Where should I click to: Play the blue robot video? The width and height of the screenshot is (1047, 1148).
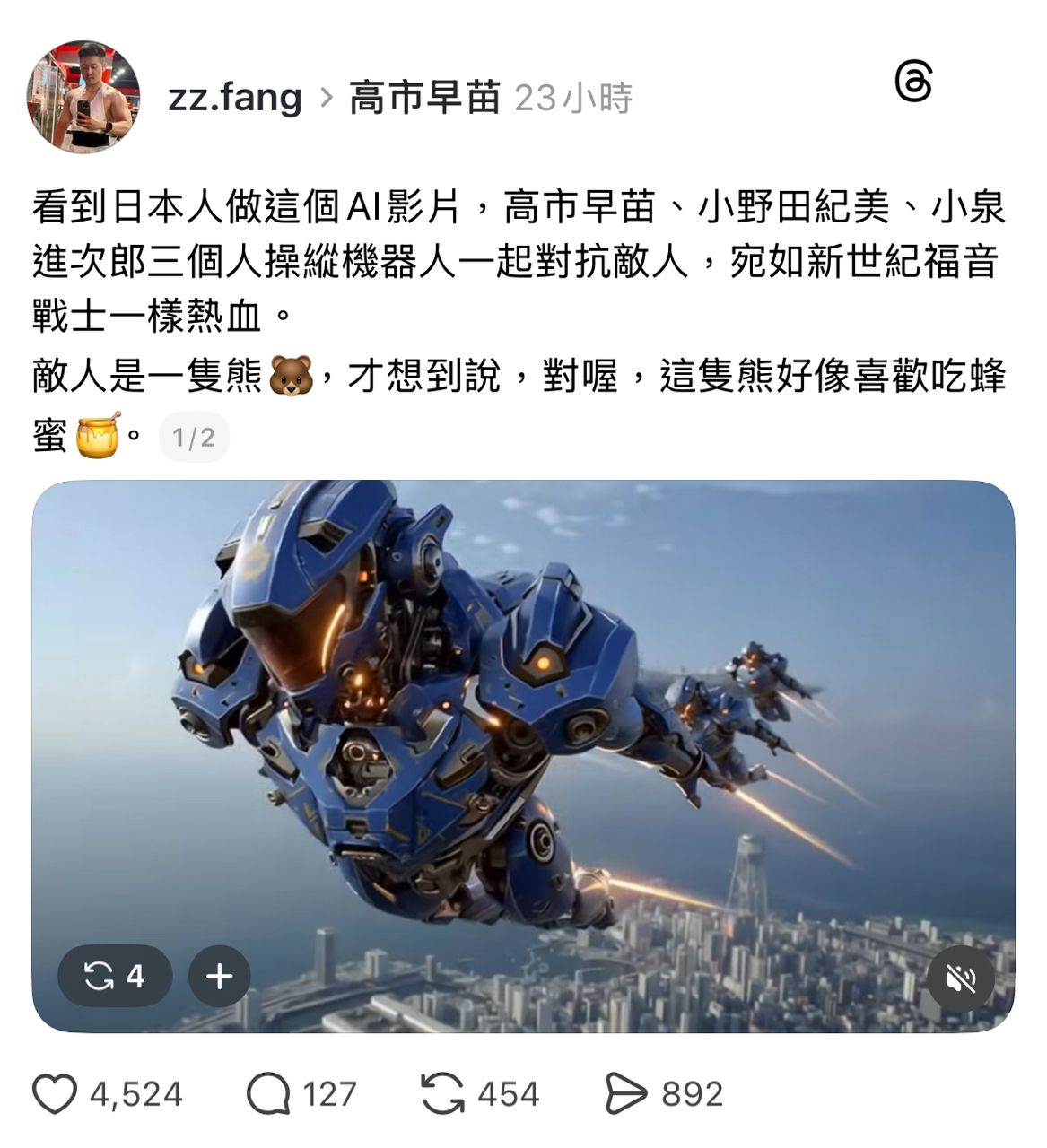[523, 735]
